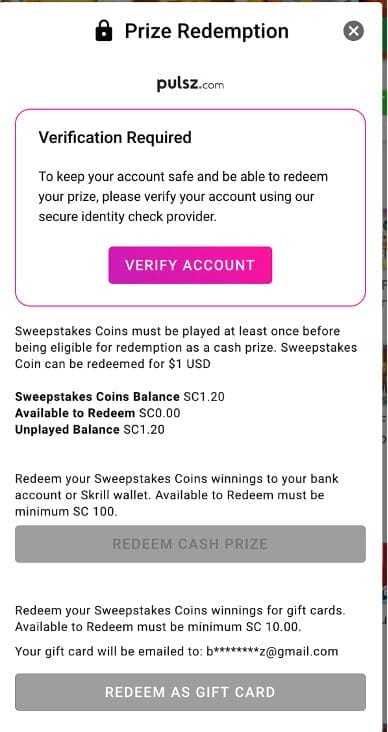Close the Prize Redemption dialog
This screenshot has width=388, height=732.
click(x=353, y=31)
